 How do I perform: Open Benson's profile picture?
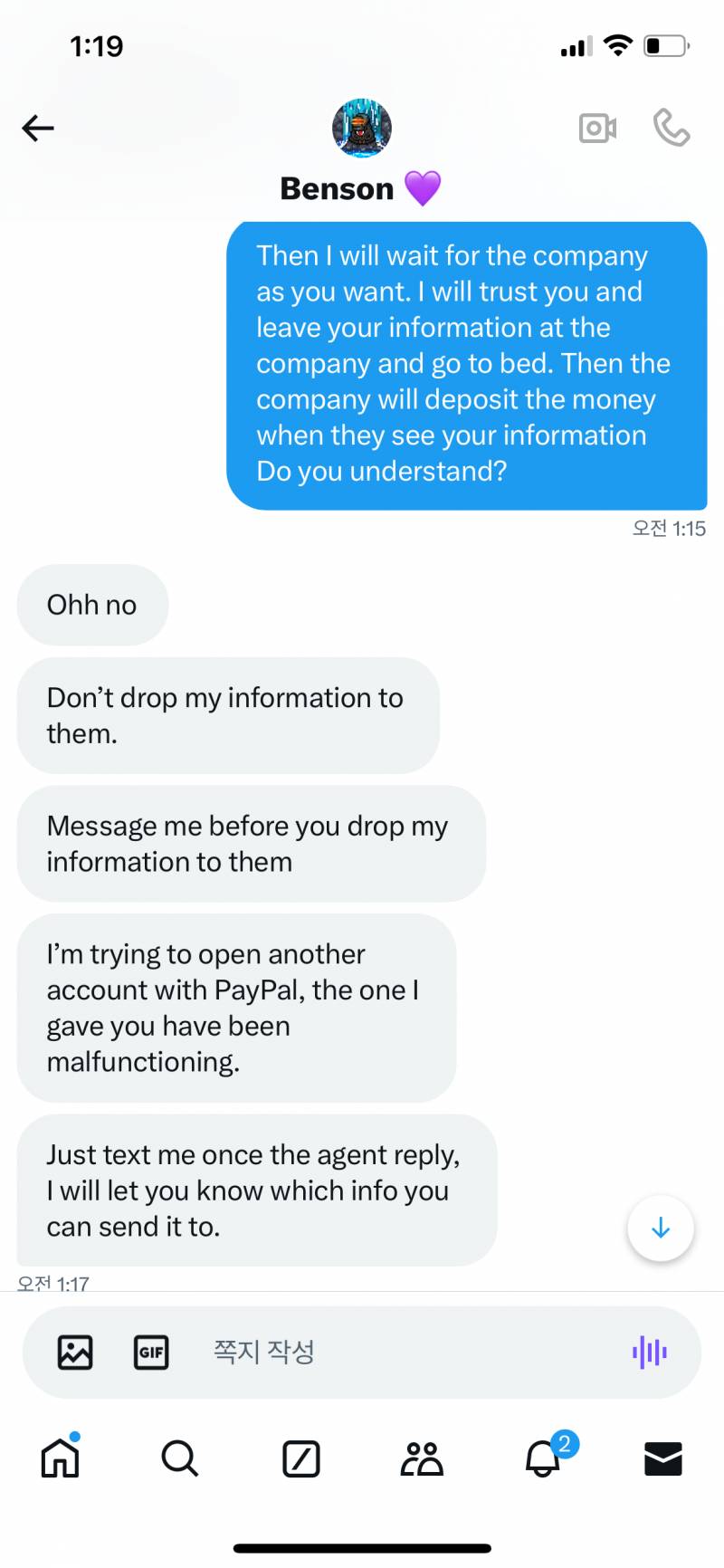362,129
